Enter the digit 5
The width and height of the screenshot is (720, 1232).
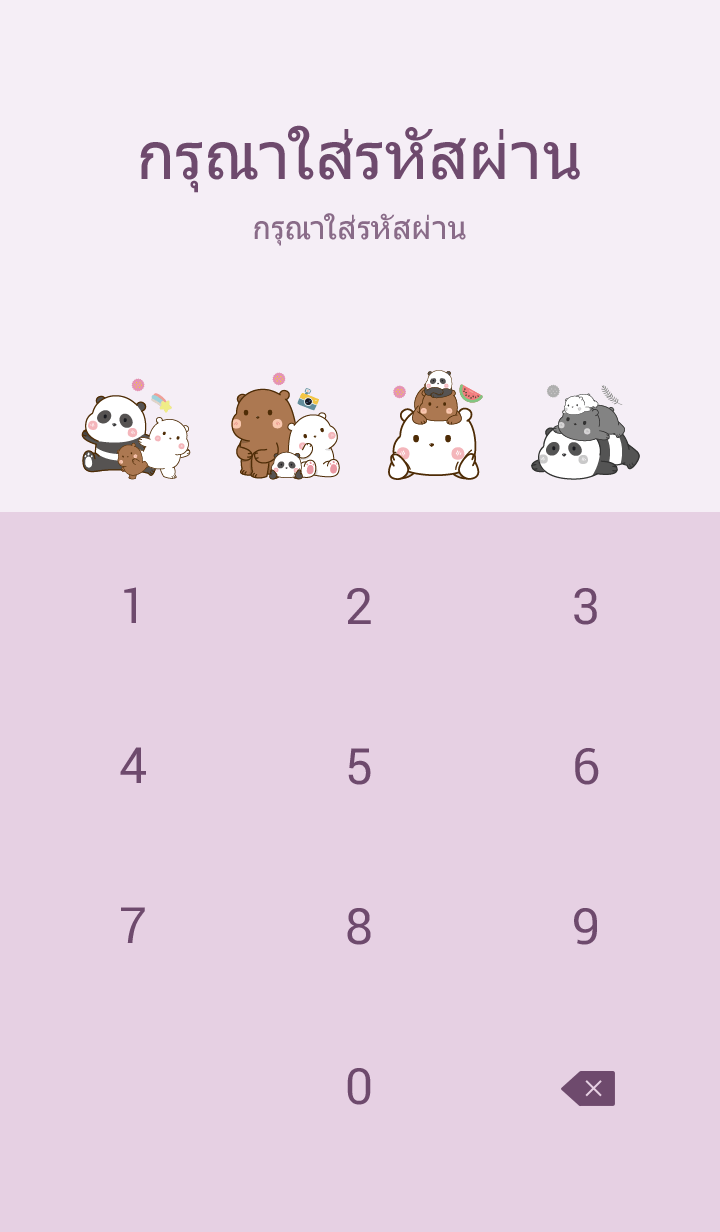[359, 767]
